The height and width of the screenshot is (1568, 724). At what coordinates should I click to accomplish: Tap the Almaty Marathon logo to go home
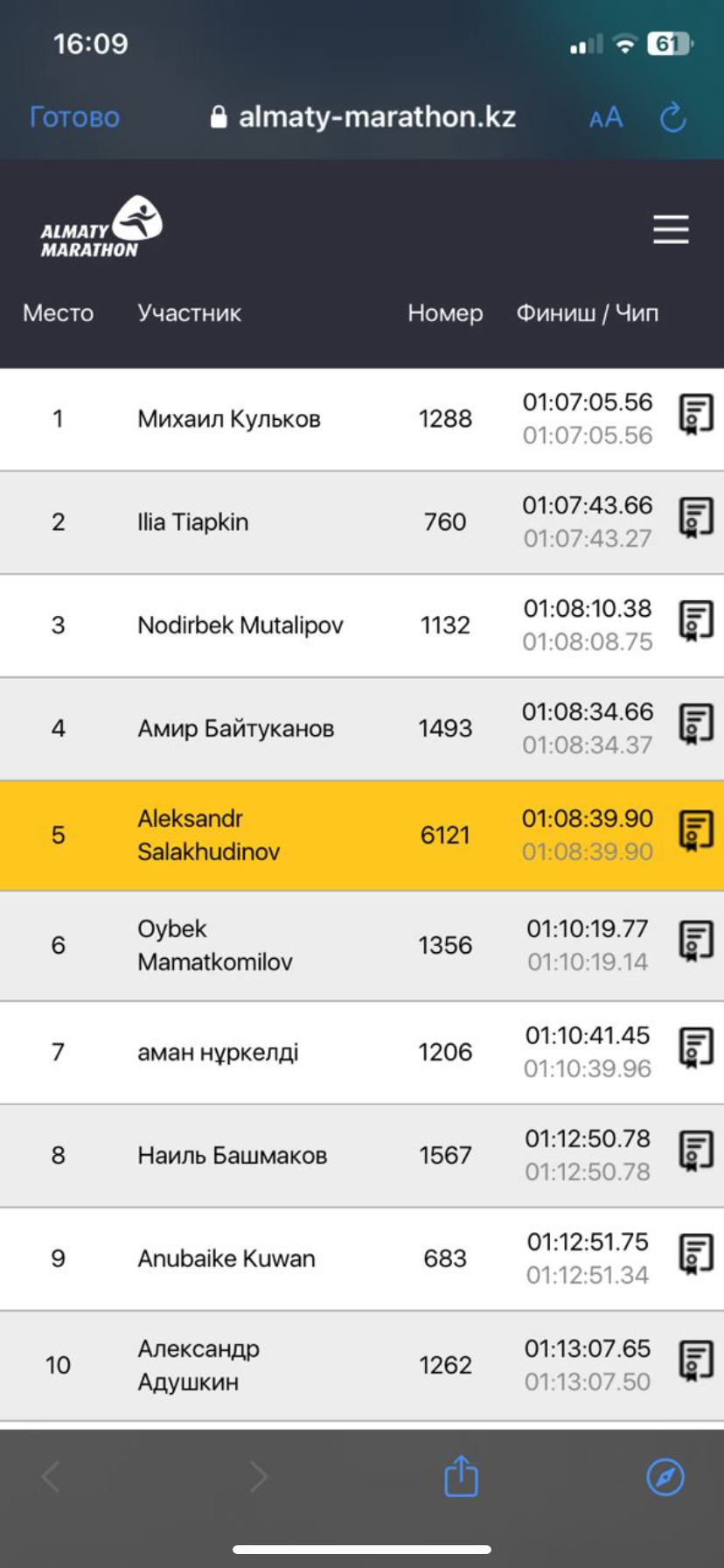pos(101,227)
